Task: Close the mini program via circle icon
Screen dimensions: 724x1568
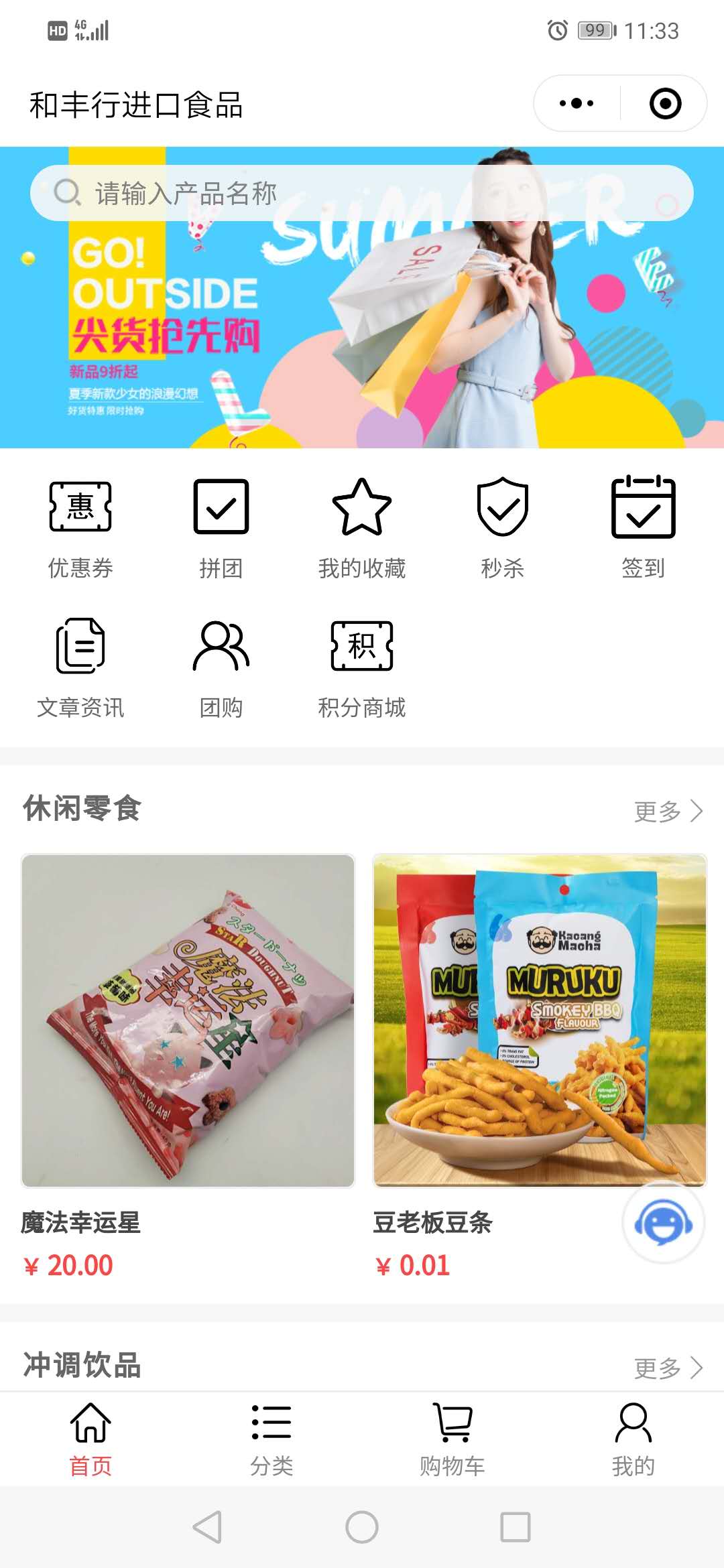Action: (x=665, y=103)
